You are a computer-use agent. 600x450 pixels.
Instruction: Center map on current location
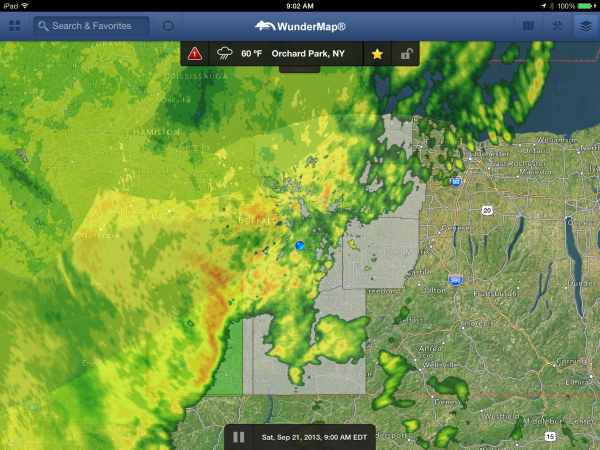(x=168, y=25)
